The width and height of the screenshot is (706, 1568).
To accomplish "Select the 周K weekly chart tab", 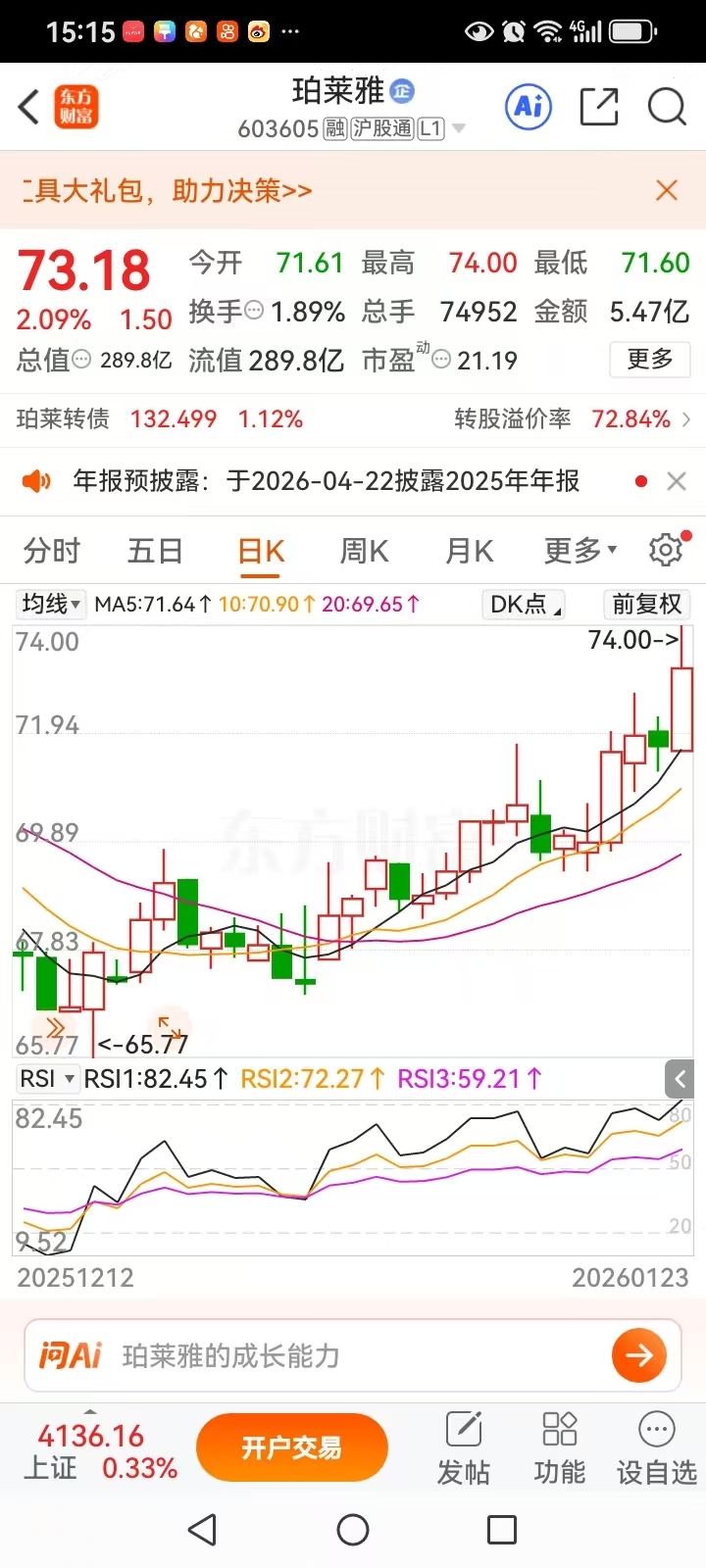I will pyautogui.click(x=364, y=551).
